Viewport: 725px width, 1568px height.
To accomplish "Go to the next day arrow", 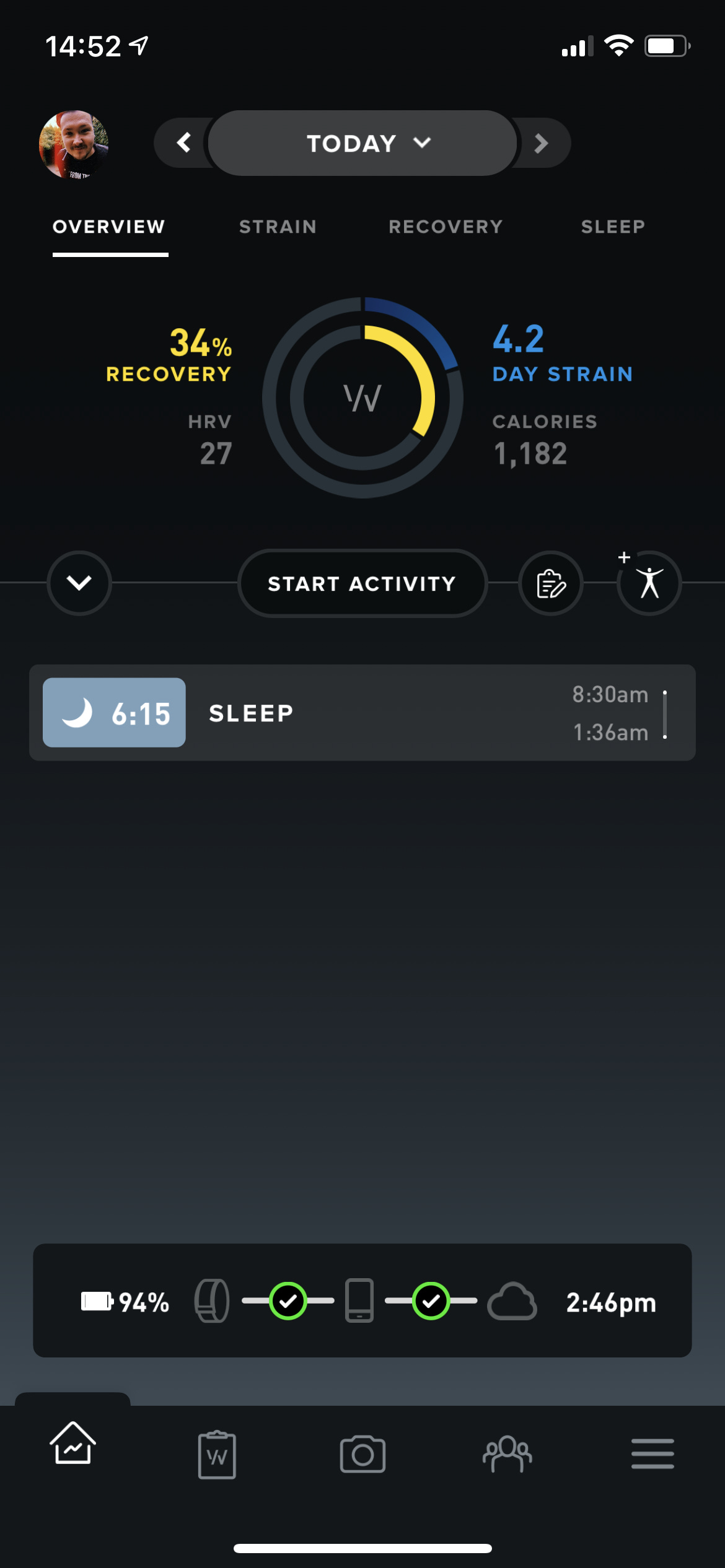I will pos(541,143).
